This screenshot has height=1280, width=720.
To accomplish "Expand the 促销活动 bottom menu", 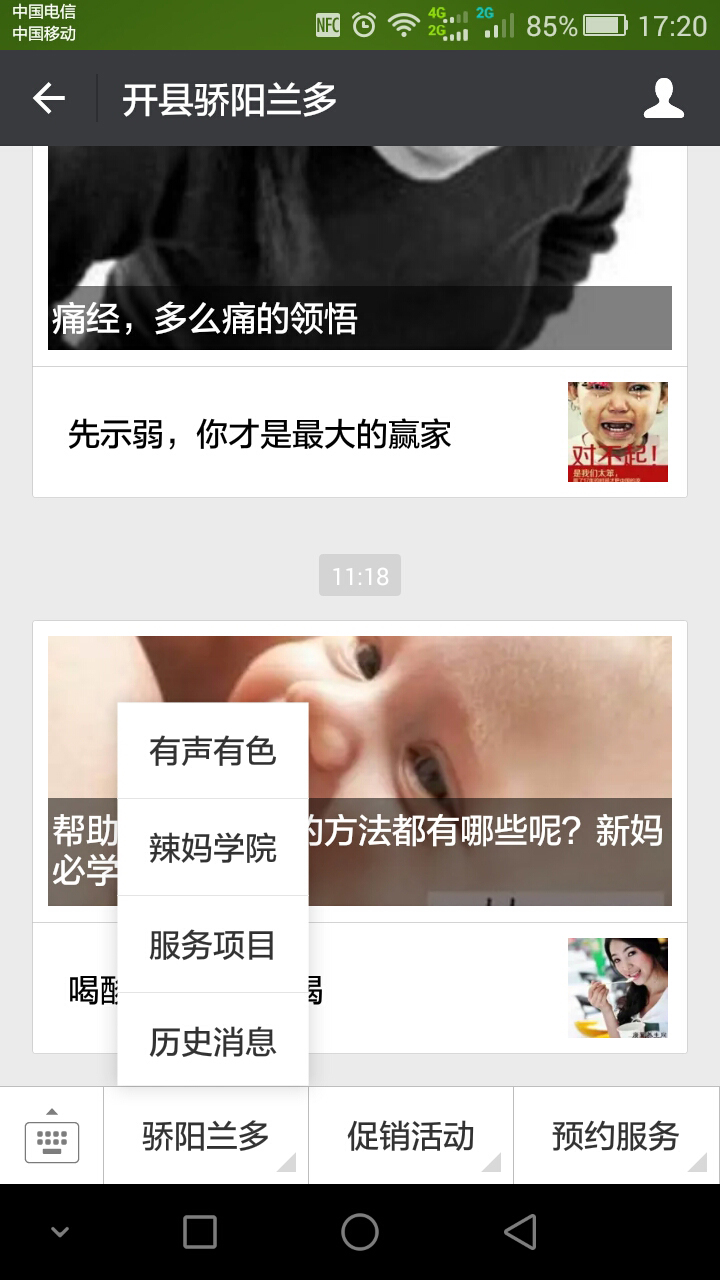I will pos(411,1136).
